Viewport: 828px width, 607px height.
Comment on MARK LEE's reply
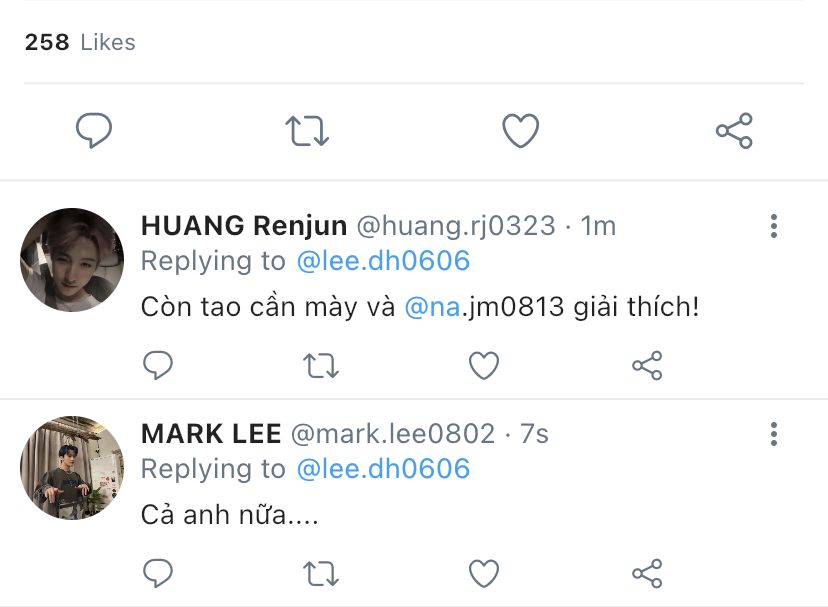point(158,573)
